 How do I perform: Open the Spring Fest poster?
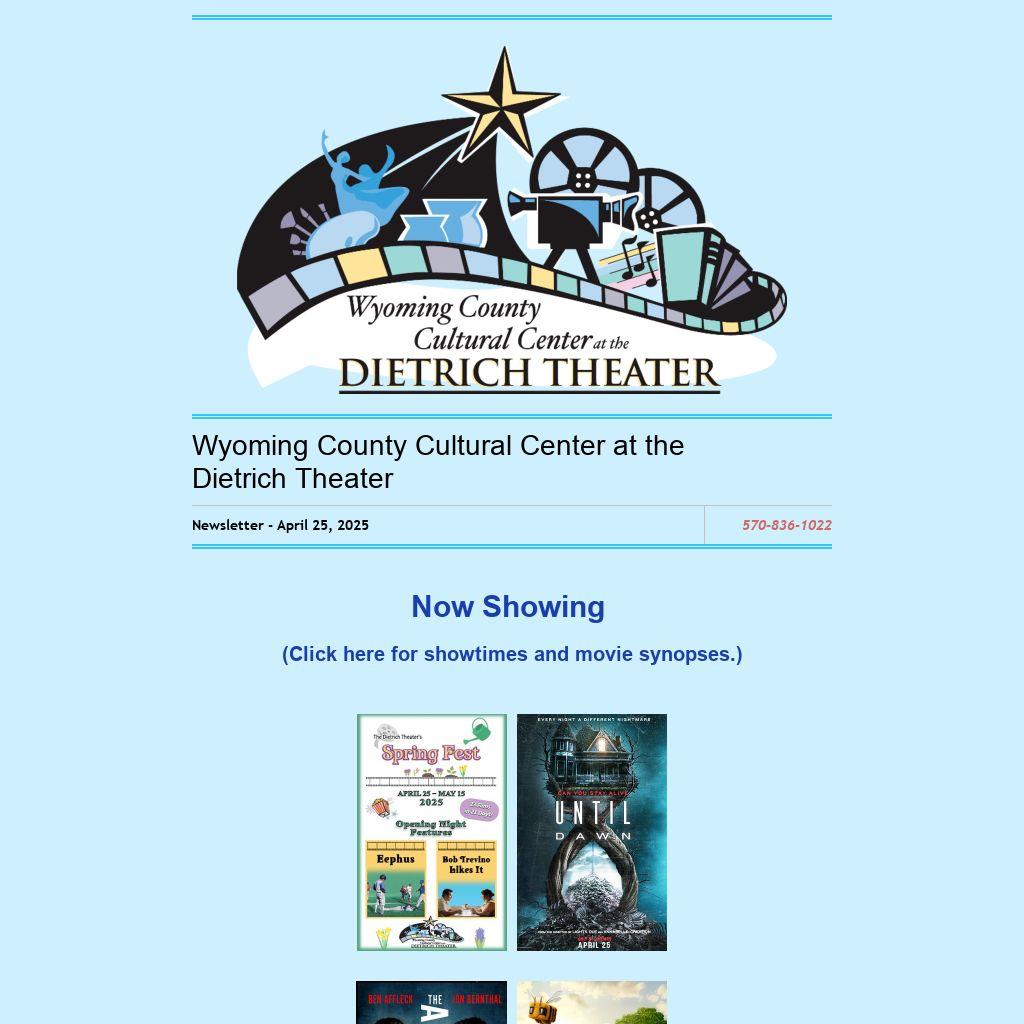(x=432, y=832)
